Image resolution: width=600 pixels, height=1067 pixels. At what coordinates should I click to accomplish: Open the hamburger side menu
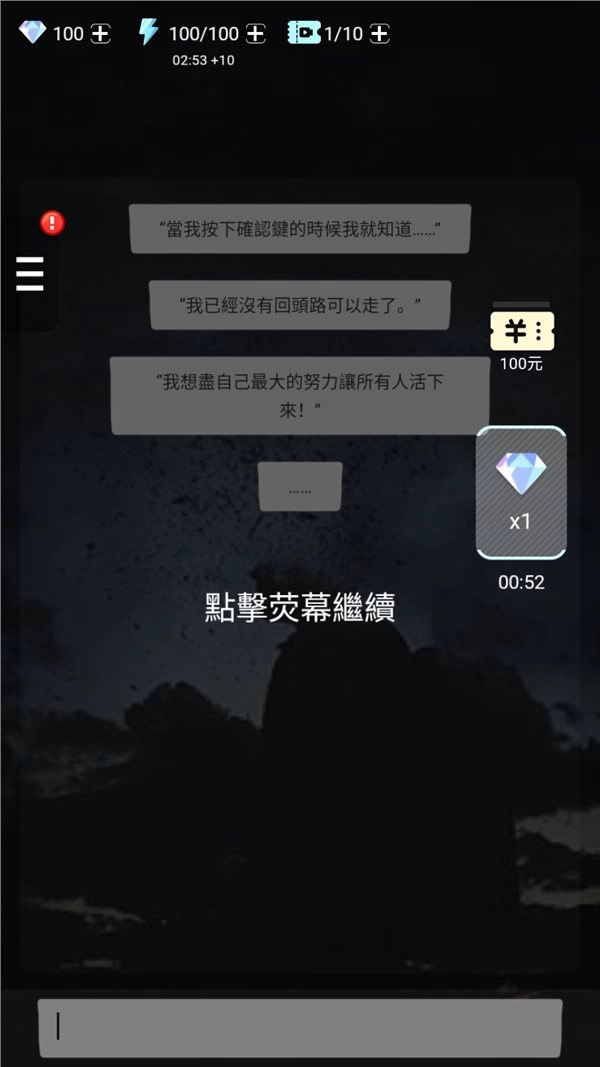[30, 274]
